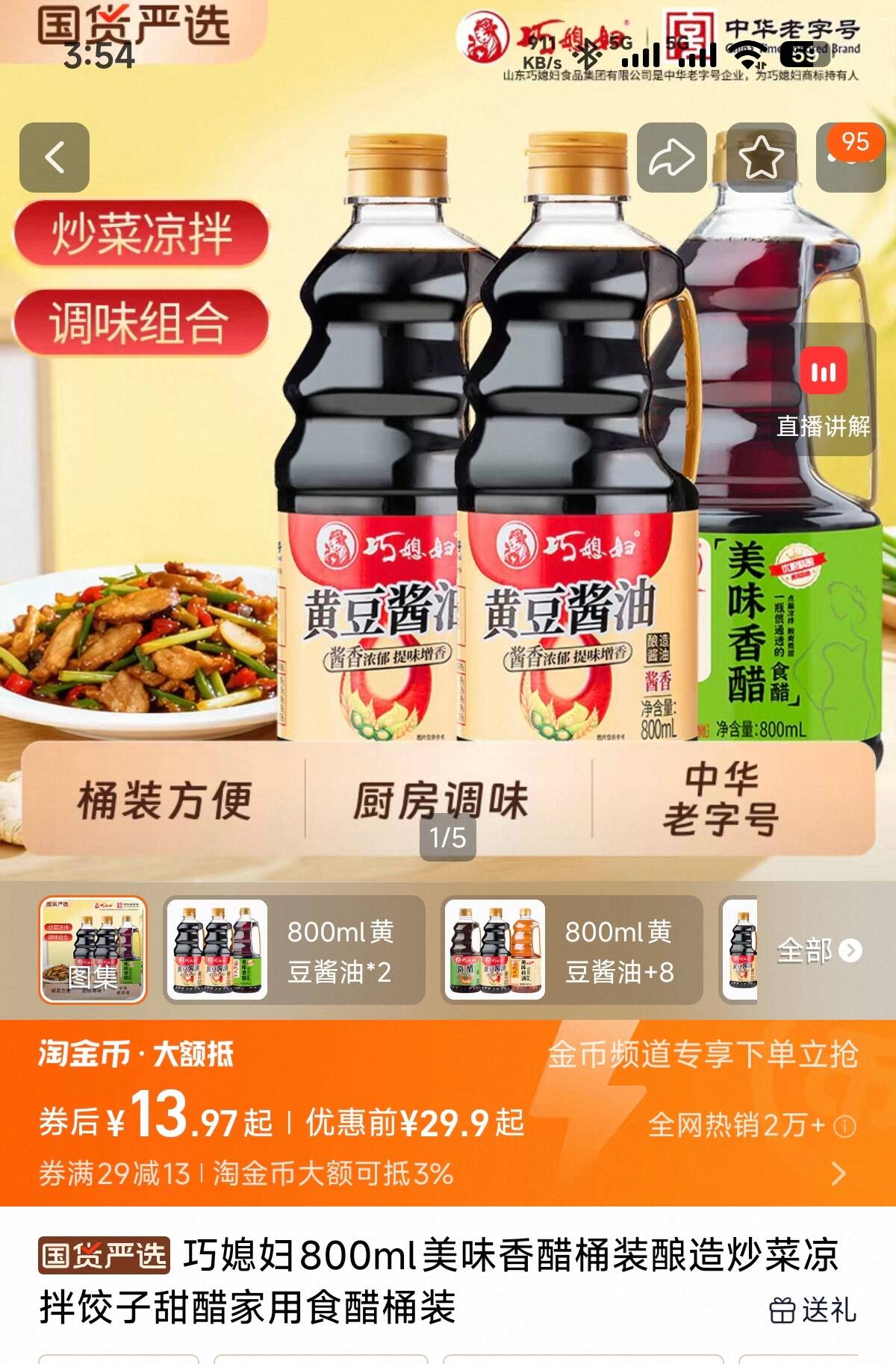The image size is (896, 1364).
Task: Expand the 券满29减13 coupon details
Action: 839,1174
